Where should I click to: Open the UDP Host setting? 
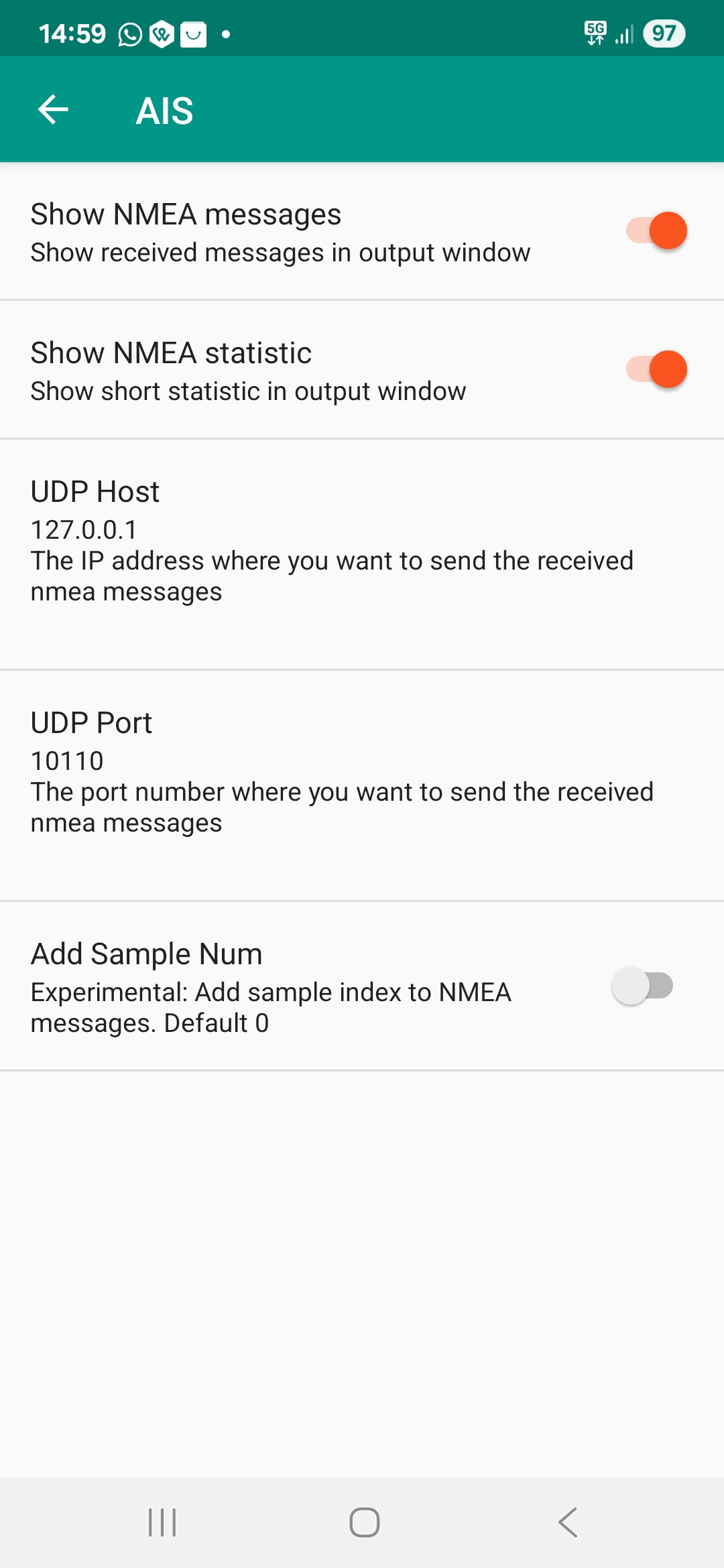point(362,555)
